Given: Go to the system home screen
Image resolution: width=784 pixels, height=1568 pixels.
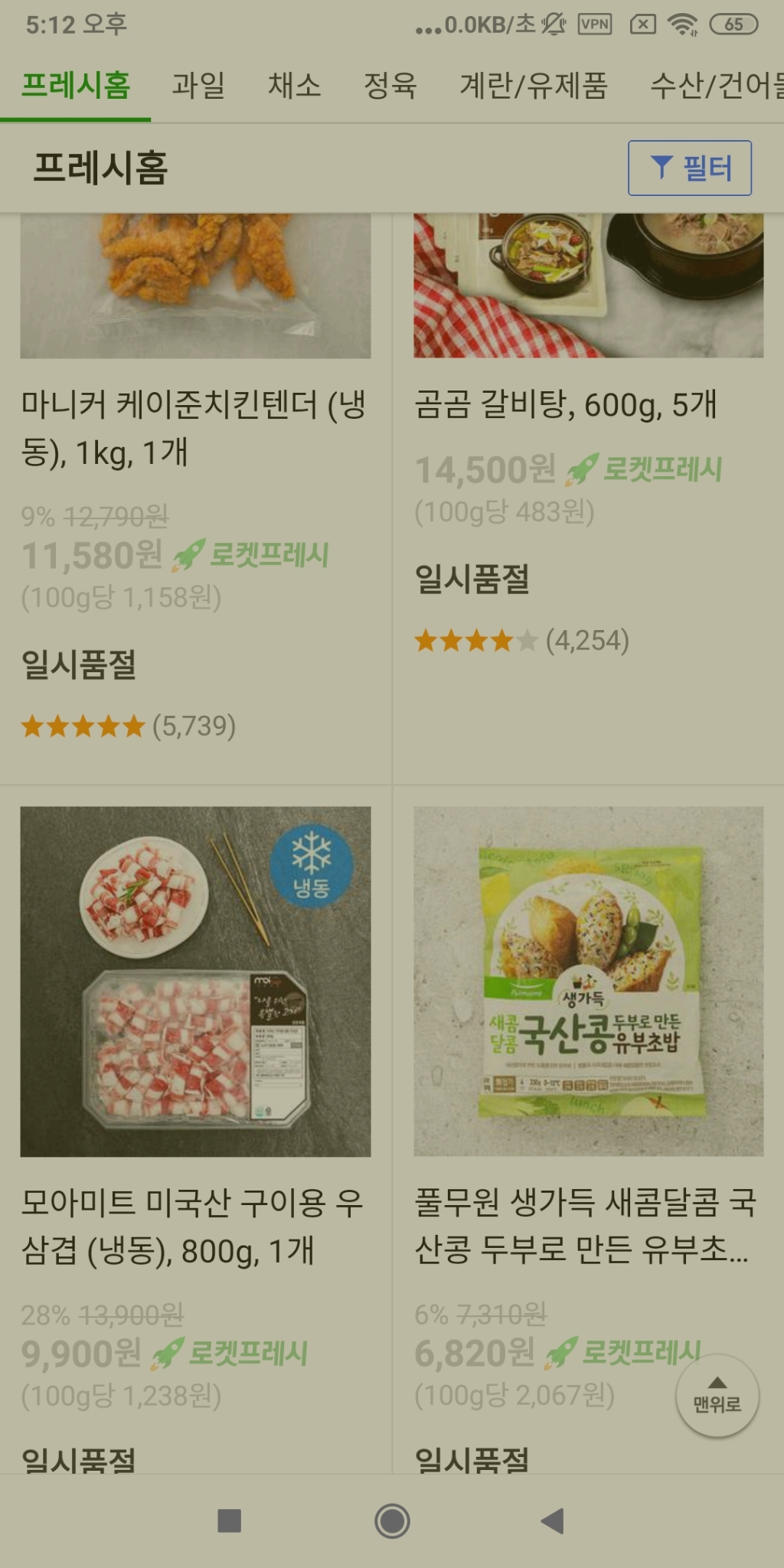Looking at the screenshot, I should pos(392,1521).
